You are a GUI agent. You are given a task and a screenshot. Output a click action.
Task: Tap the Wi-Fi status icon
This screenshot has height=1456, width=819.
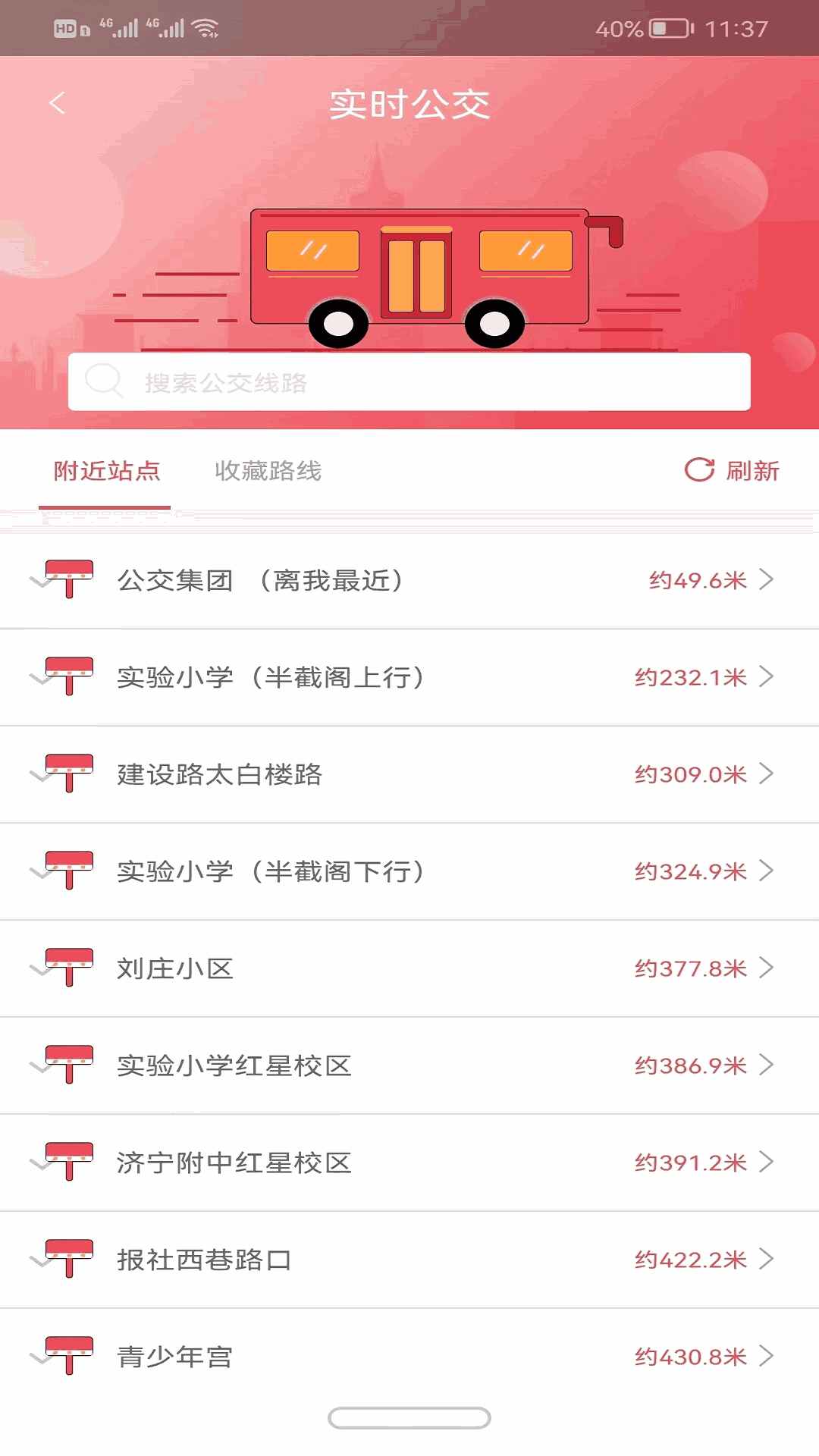(x=203, y=29)
